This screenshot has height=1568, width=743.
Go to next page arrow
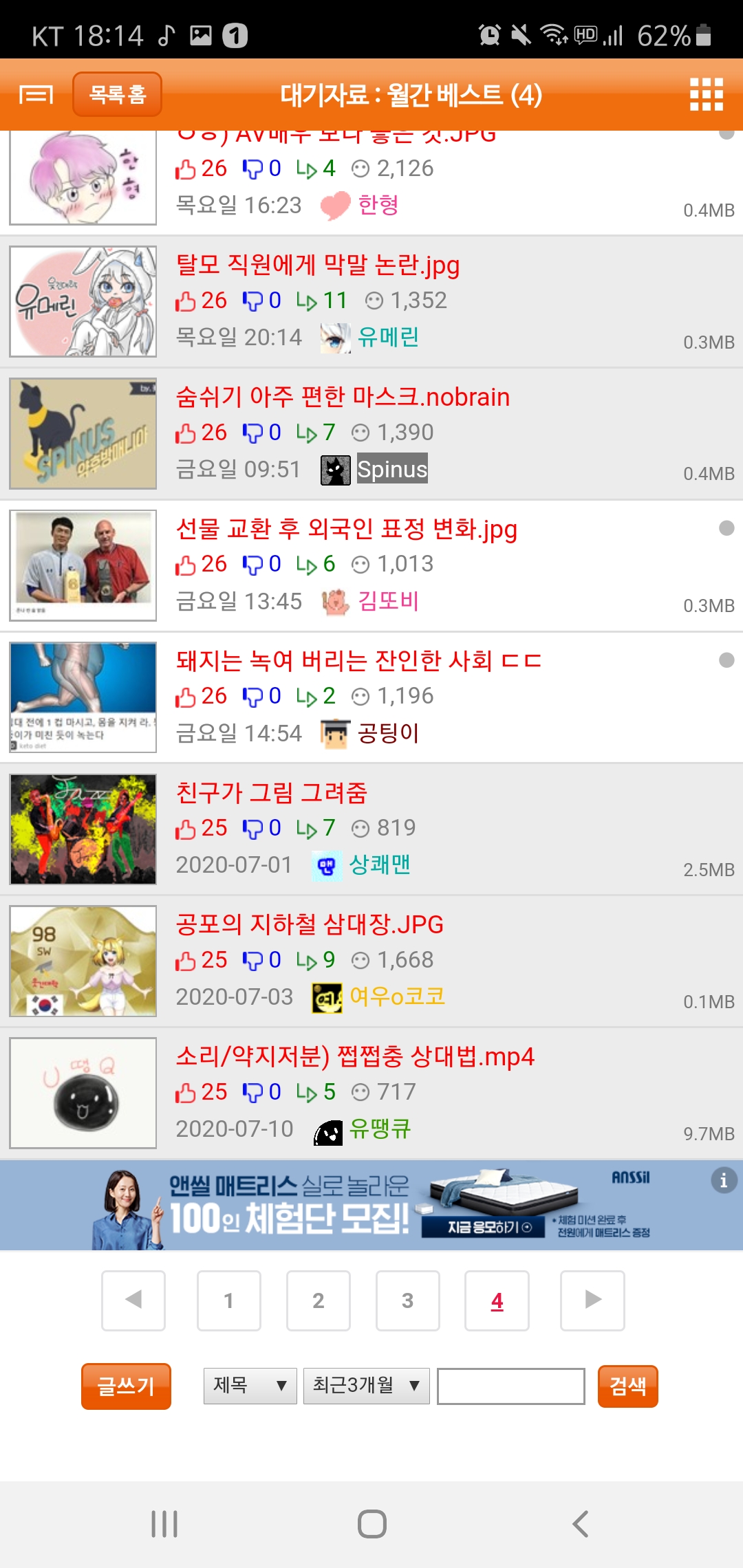tap(592, 1300)
